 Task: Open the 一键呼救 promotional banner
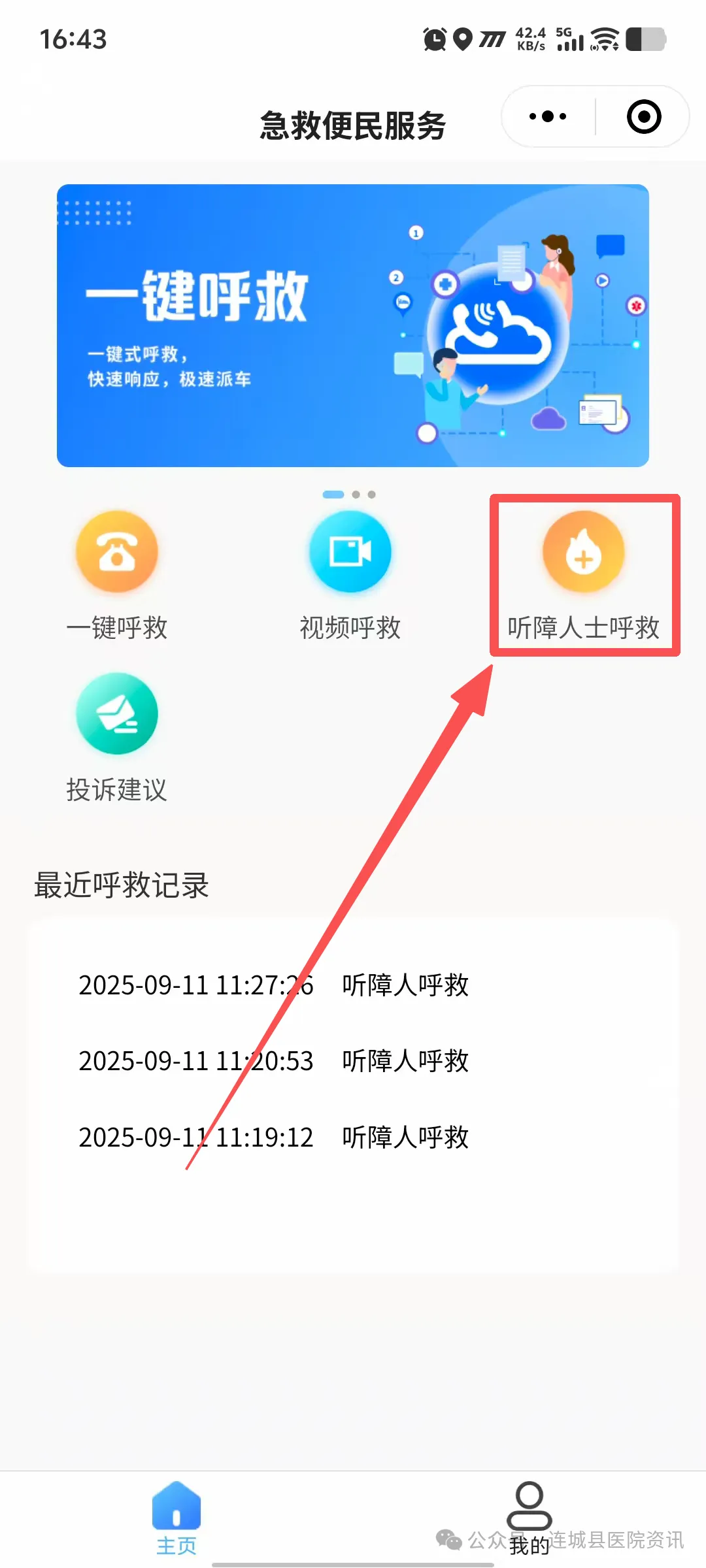[353, 325]
